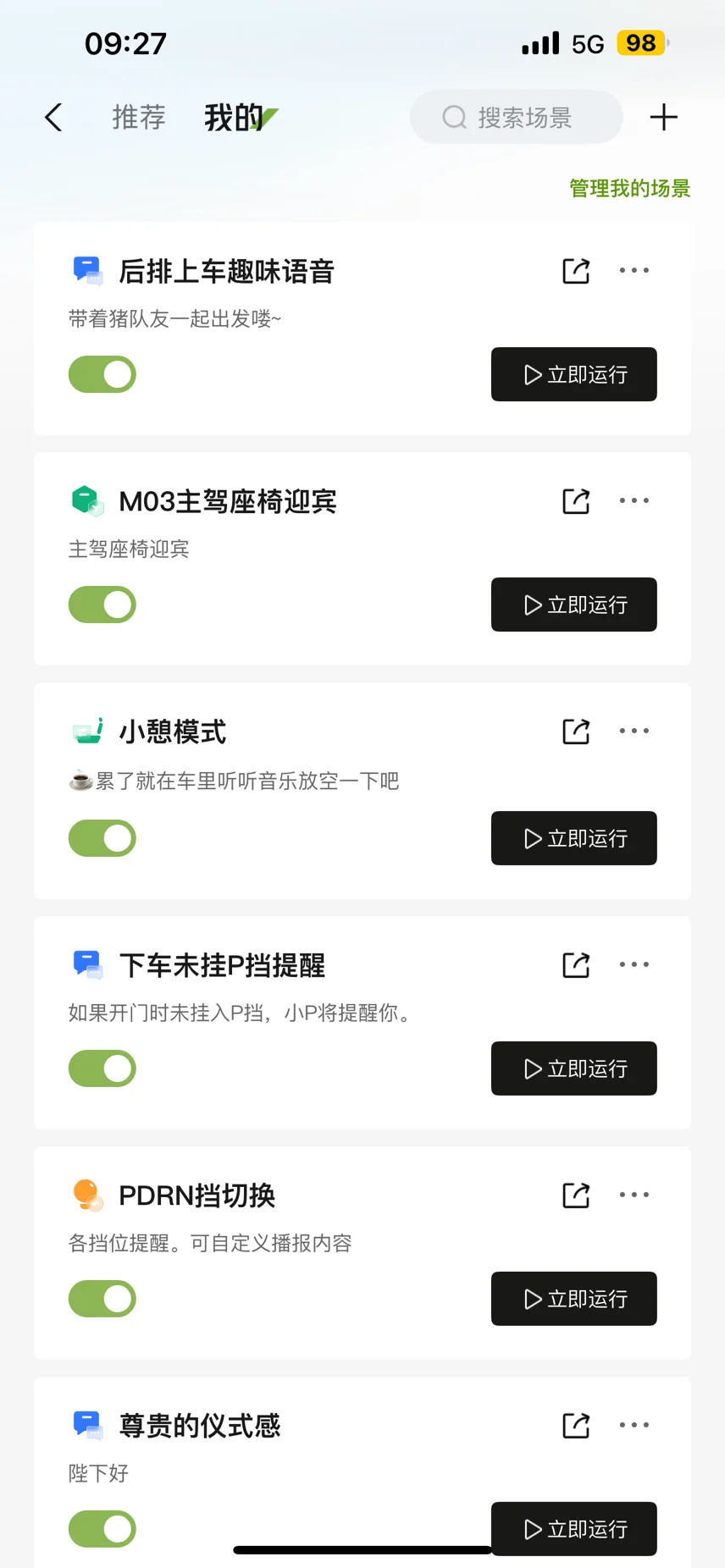This screenshot has height=1568, width=725.
Task: Open more options for 小憩模式
Action: click(x=634, y=731)
